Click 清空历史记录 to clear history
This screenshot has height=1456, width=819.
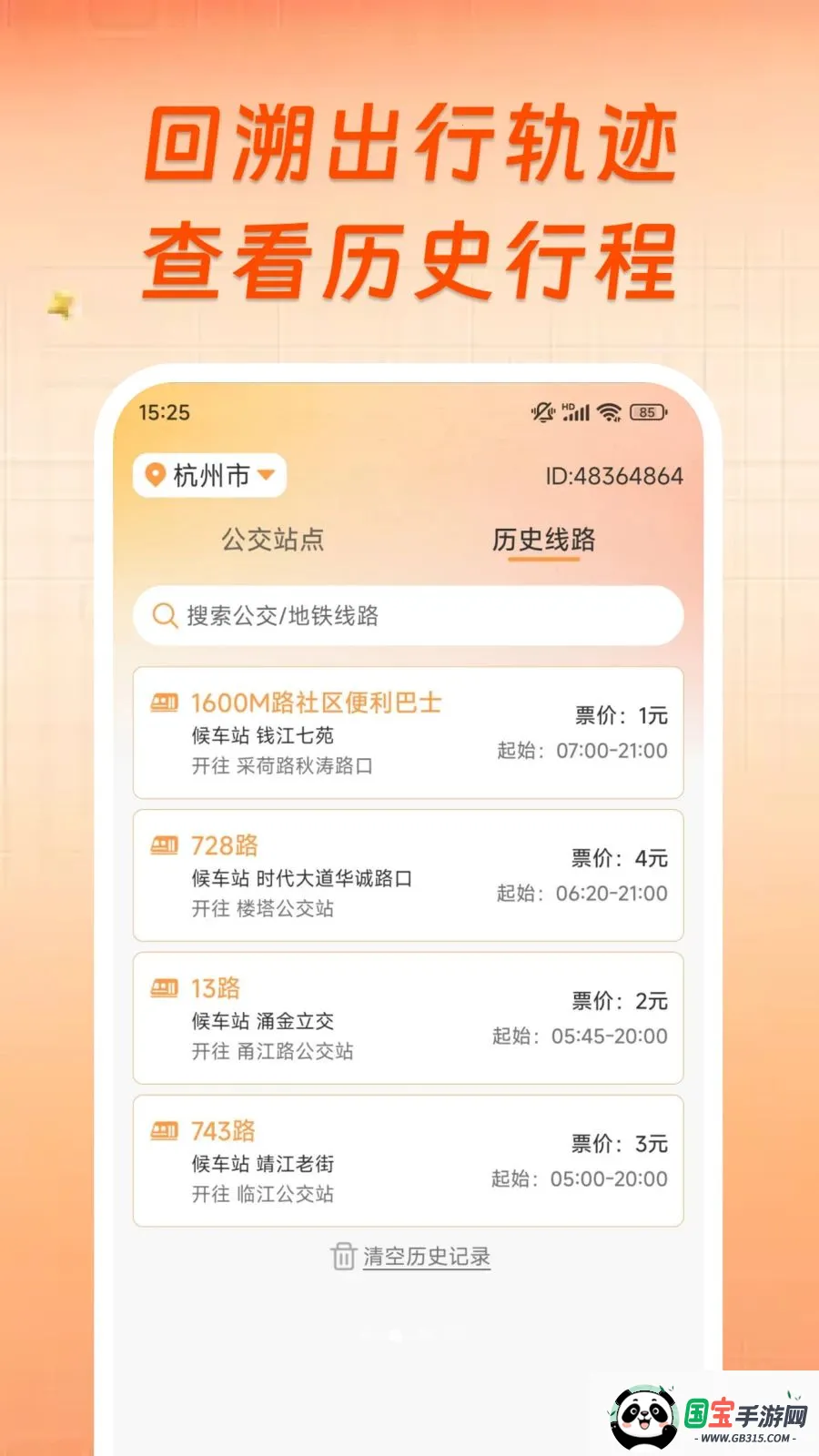point(424,1259)
